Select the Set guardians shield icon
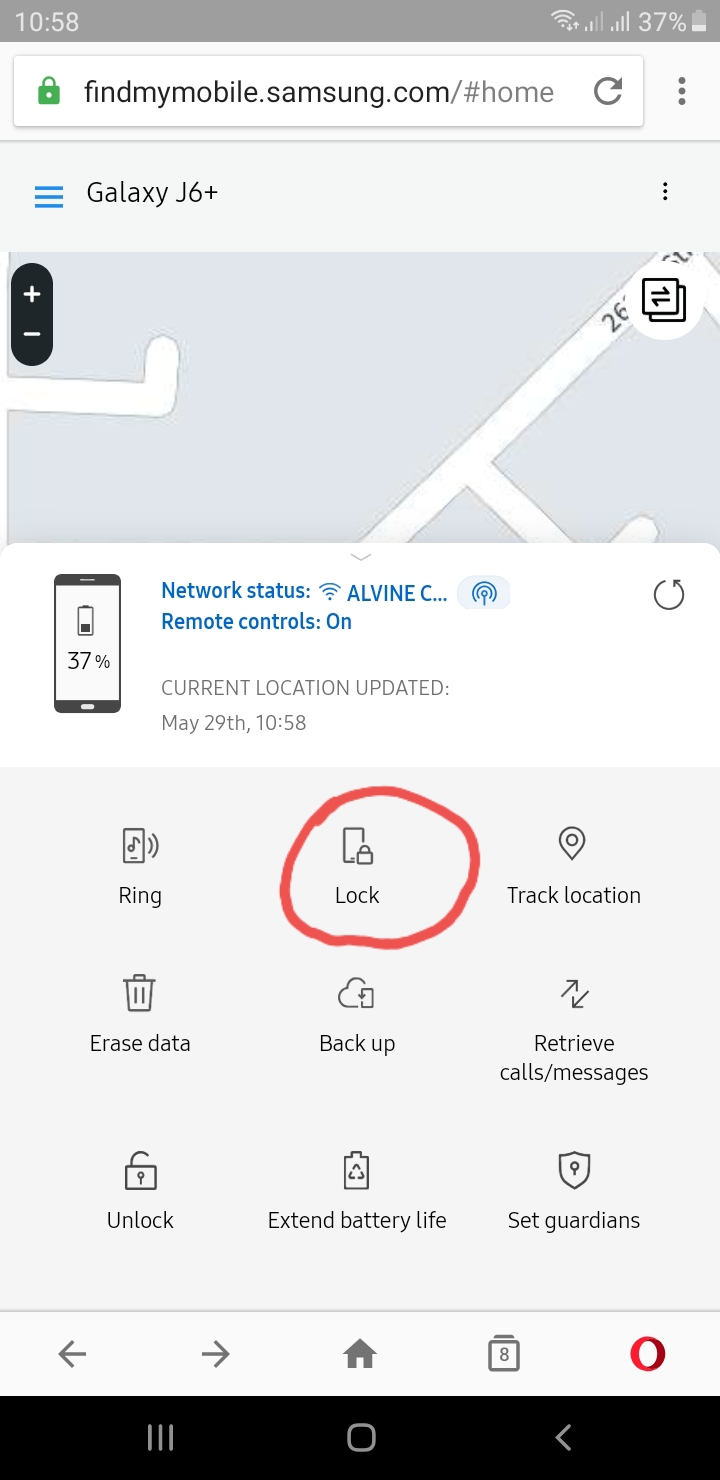The image size is (720, 1480). click(572, 1170)
